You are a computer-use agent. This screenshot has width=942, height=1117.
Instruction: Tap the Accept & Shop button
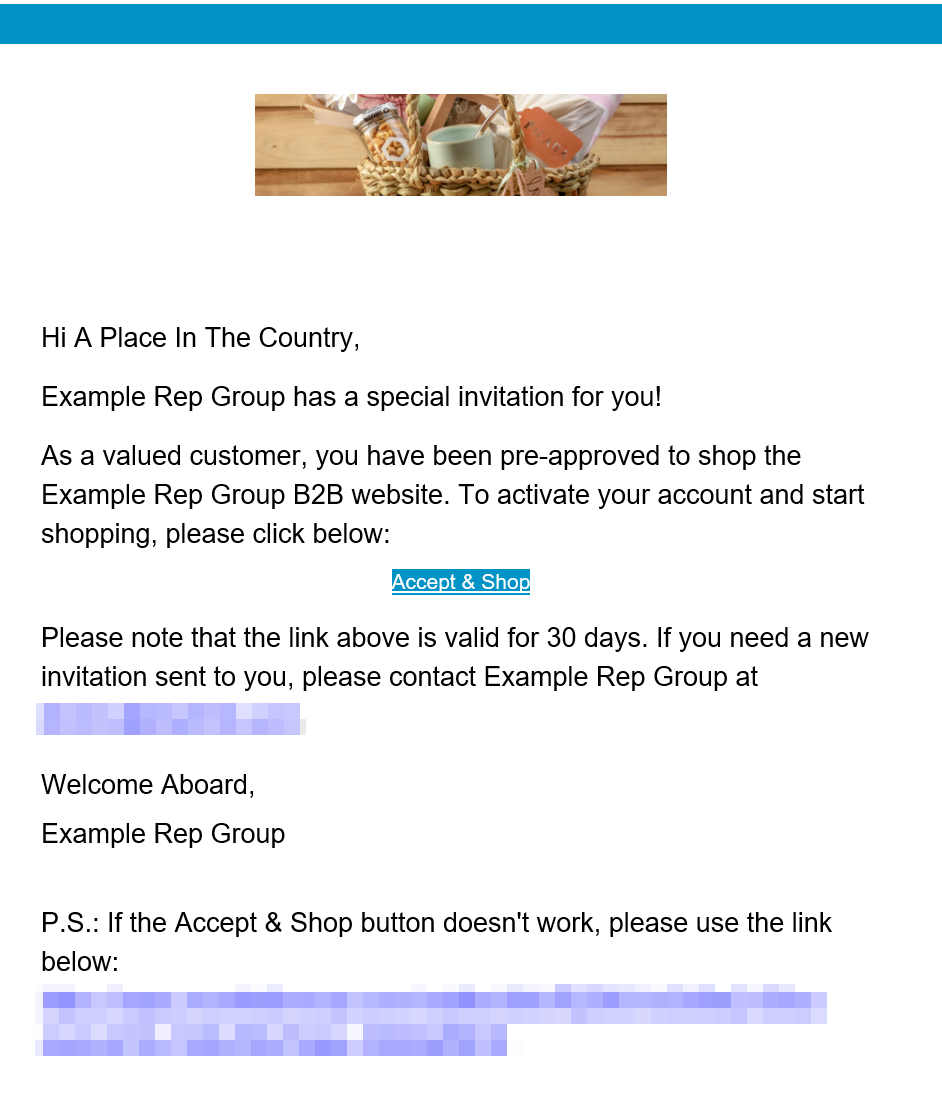(x=461, y=582)
